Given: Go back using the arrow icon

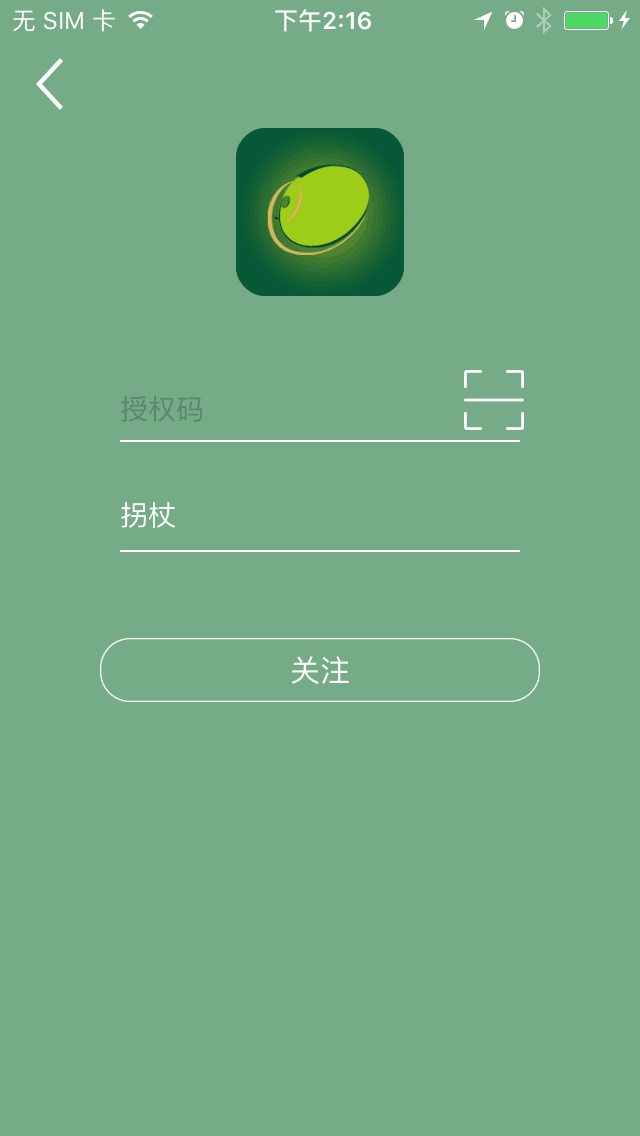Looking at the screenshot, I should (x=50, y=84).
